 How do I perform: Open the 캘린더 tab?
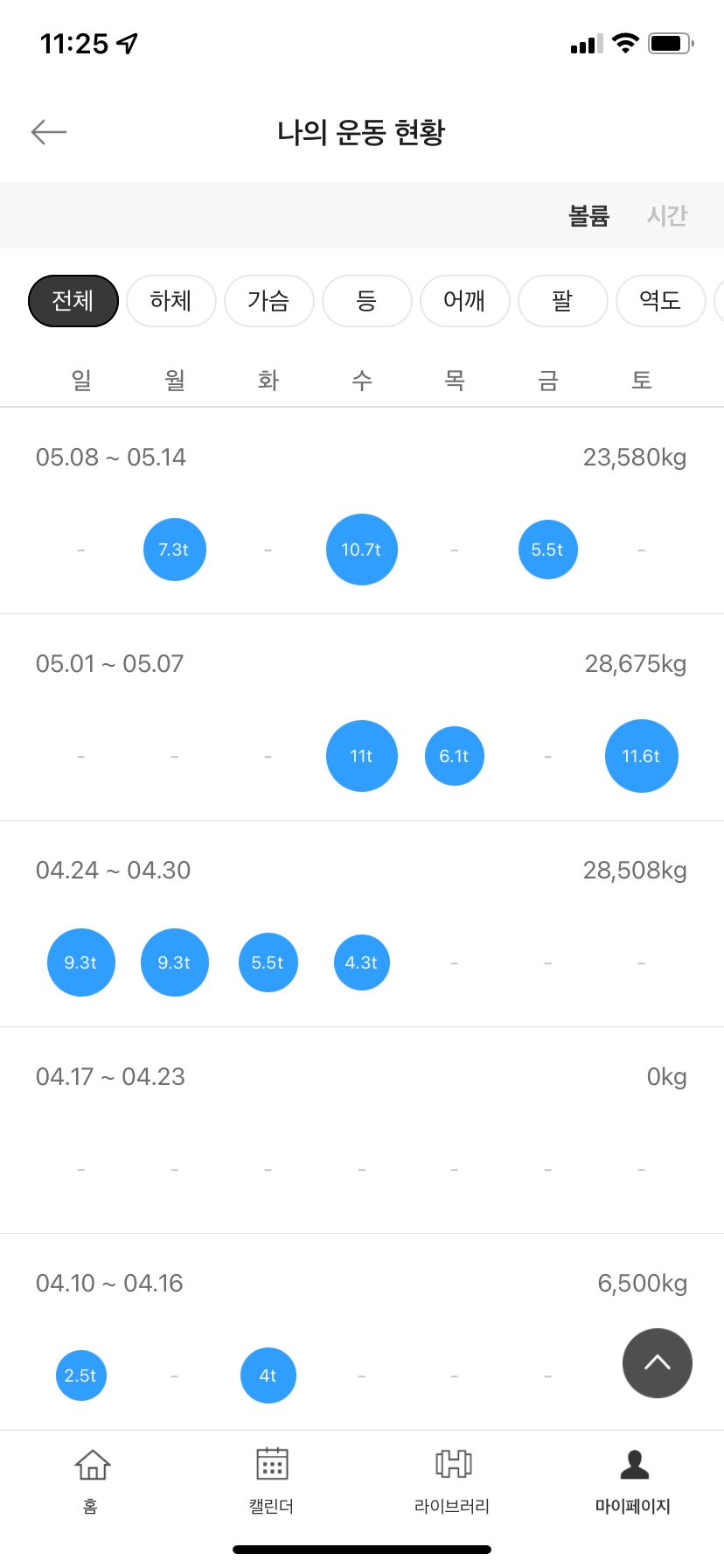(271, 1479)
